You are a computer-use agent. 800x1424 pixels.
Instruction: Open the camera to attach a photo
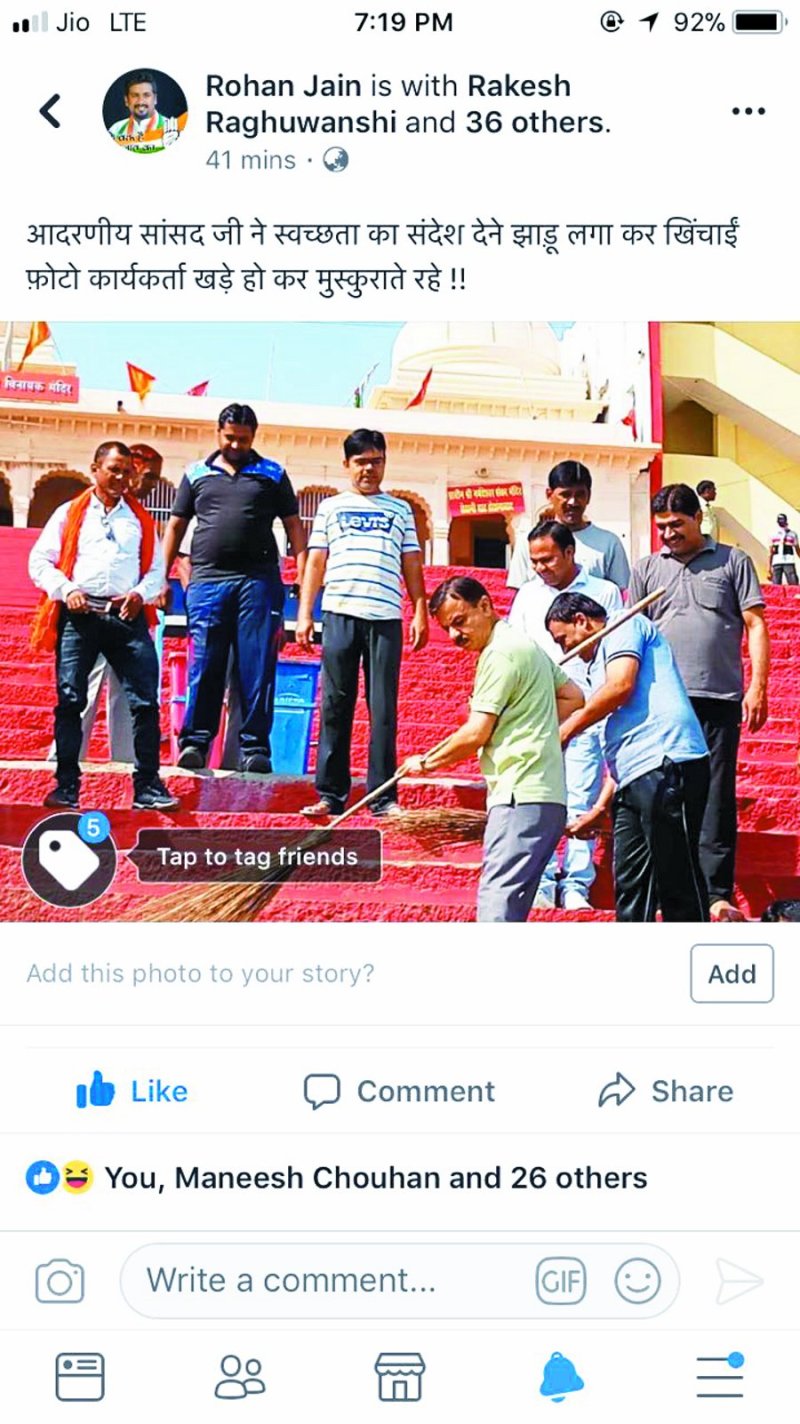pyautogui.click(x=60, y=1281)
